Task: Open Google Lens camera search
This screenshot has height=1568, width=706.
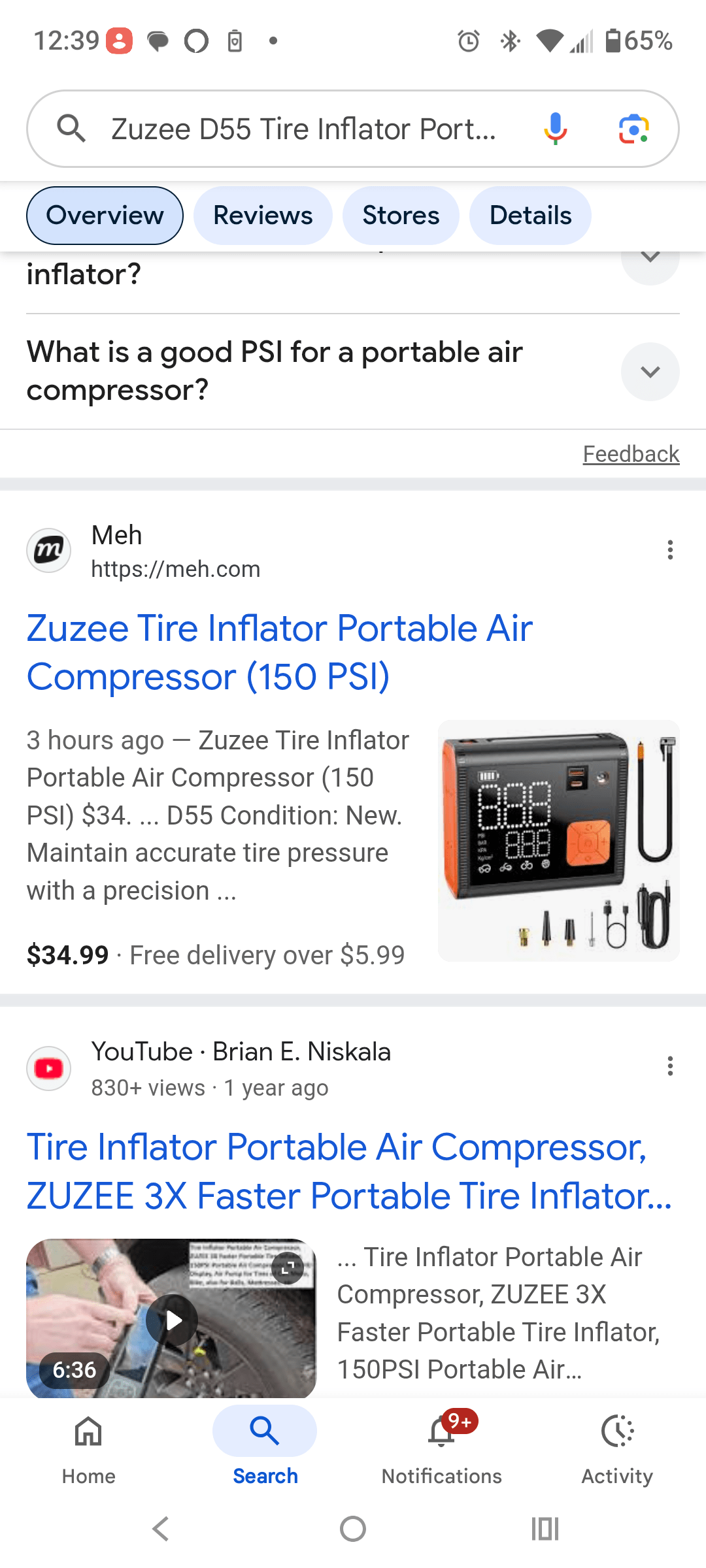Action: 633,129
